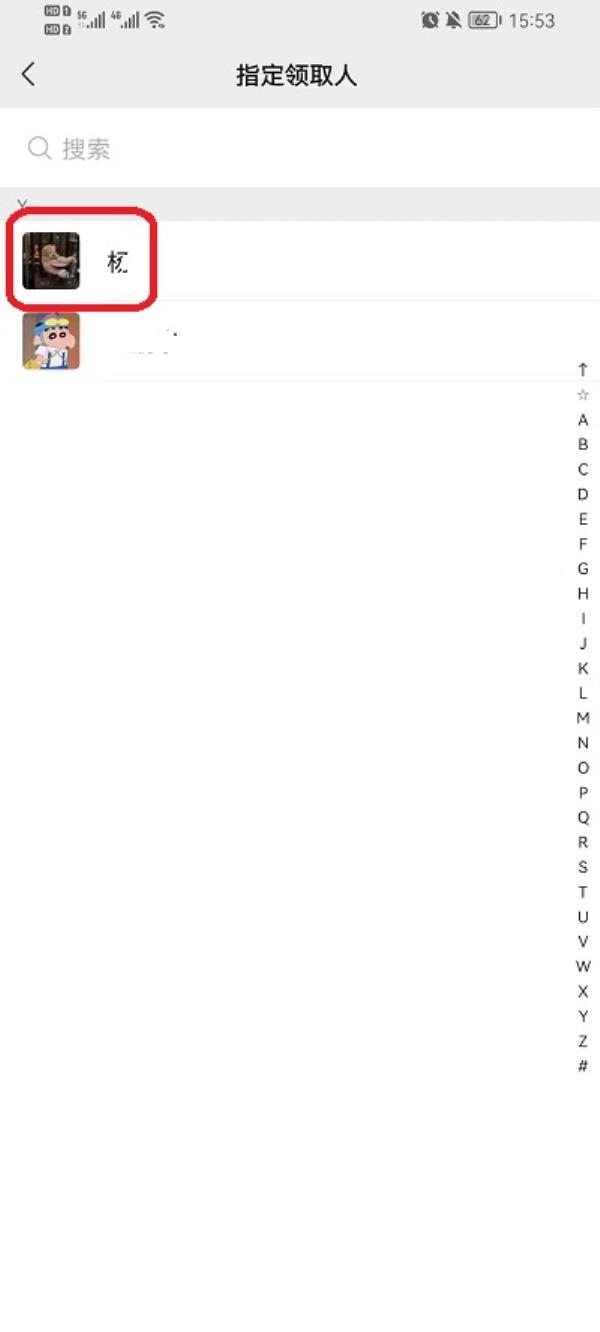Jump to # section in index
The width and height of the screenshot is (600, 1332).
583,1066
